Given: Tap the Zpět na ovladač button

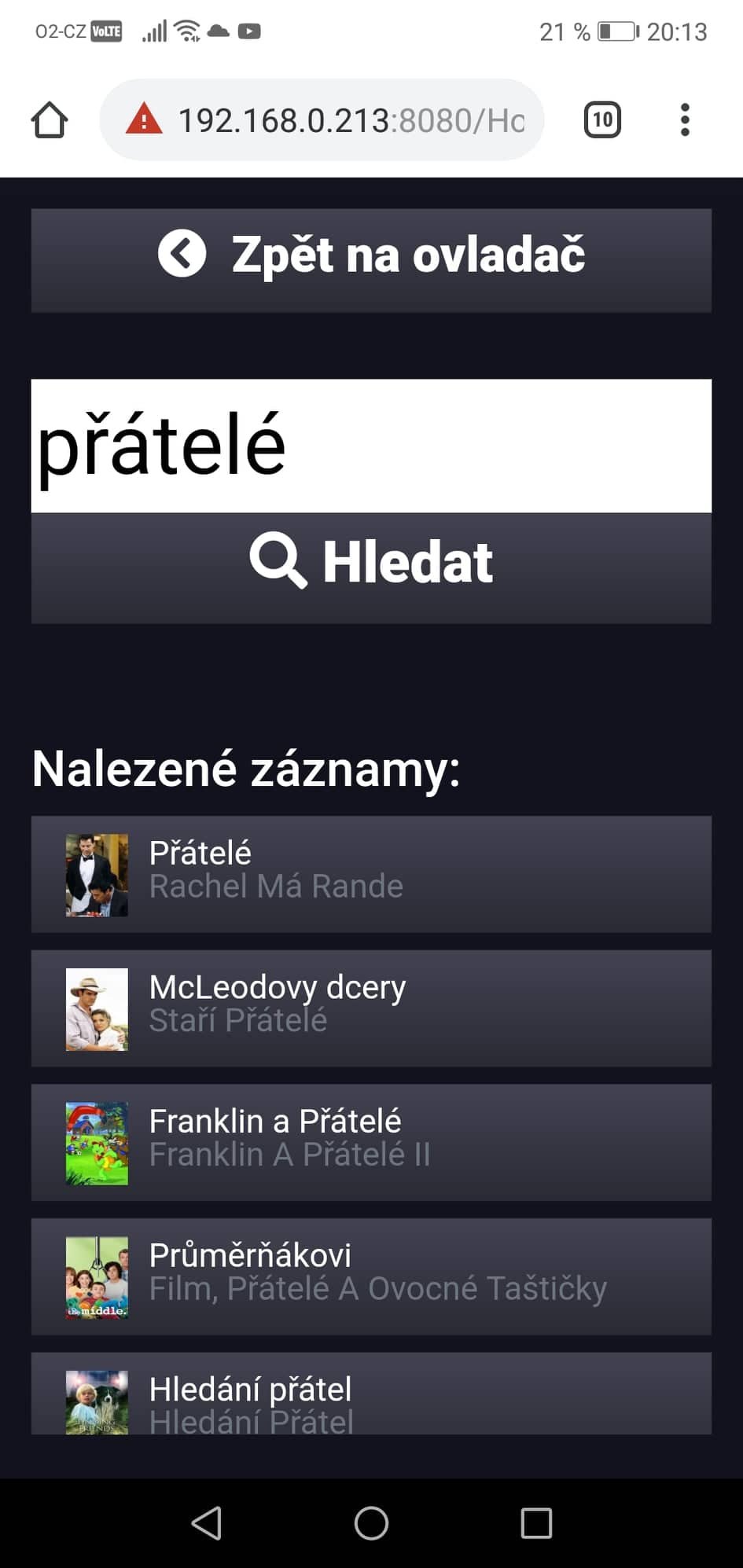Looking at the screenshot, I should click(x=371, y=260).
